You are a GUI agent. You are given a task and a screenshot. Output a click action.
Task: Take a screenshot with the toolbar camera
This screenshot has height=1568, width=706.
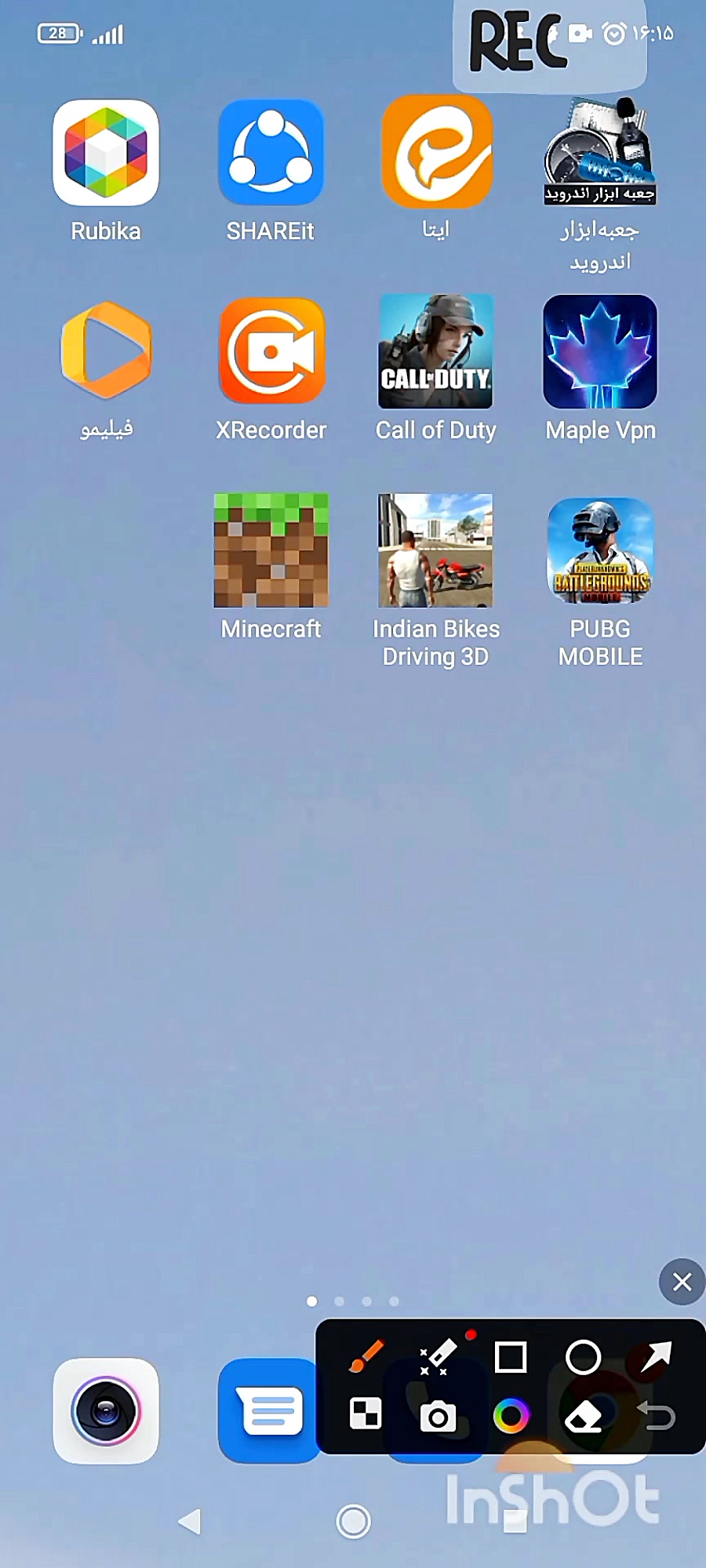tap(438, 1417)
